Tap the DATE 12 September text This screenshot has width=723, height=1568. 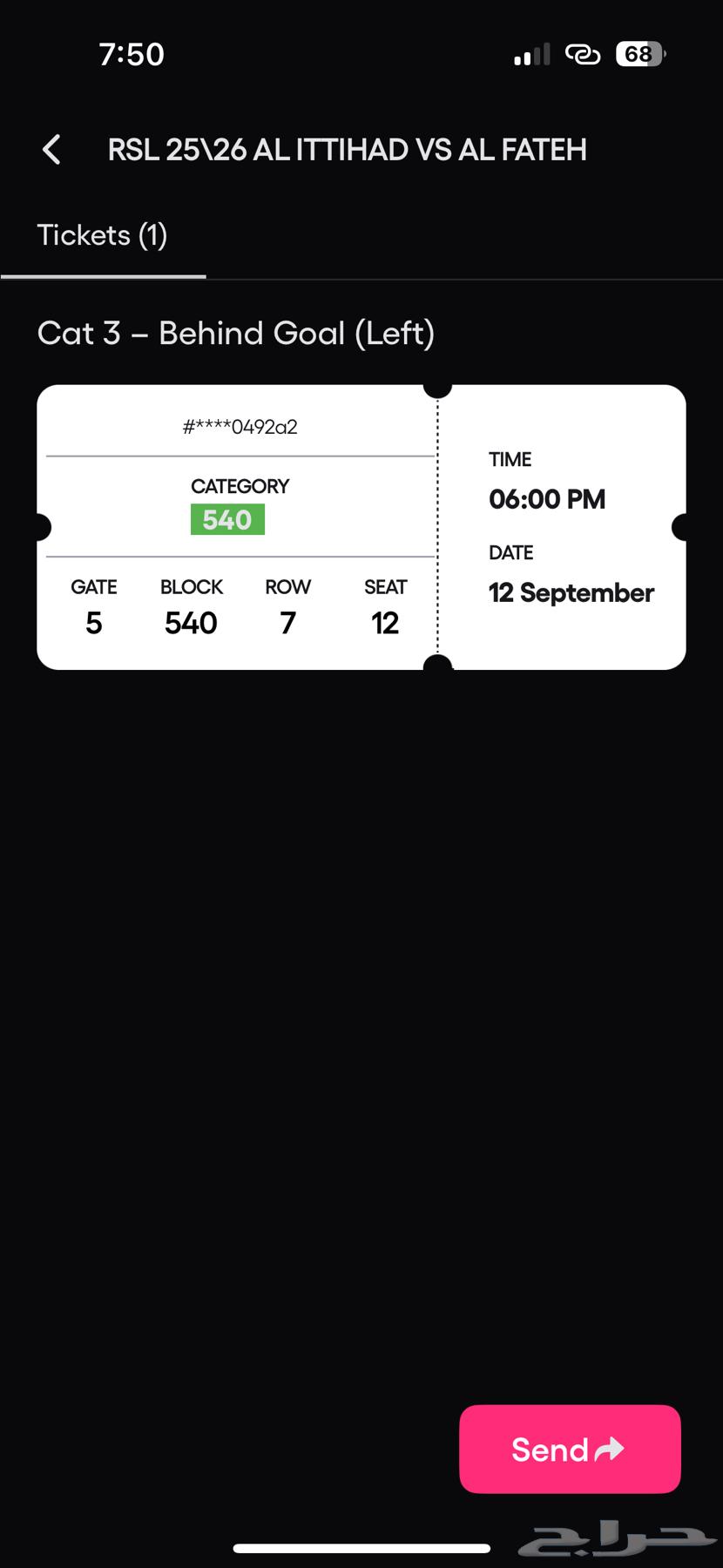tap(571, 592)
